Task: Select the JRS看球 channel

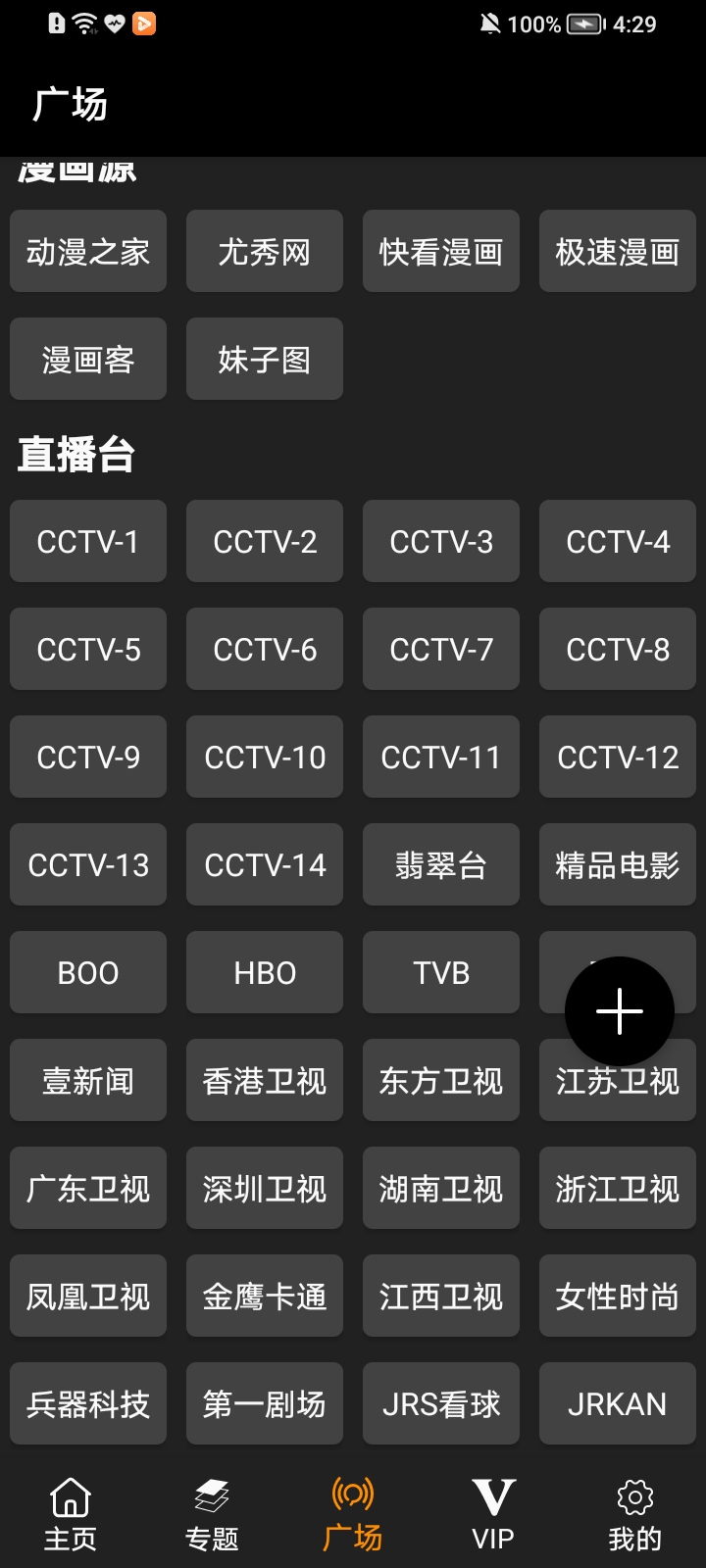Action: coord(440,1403)
